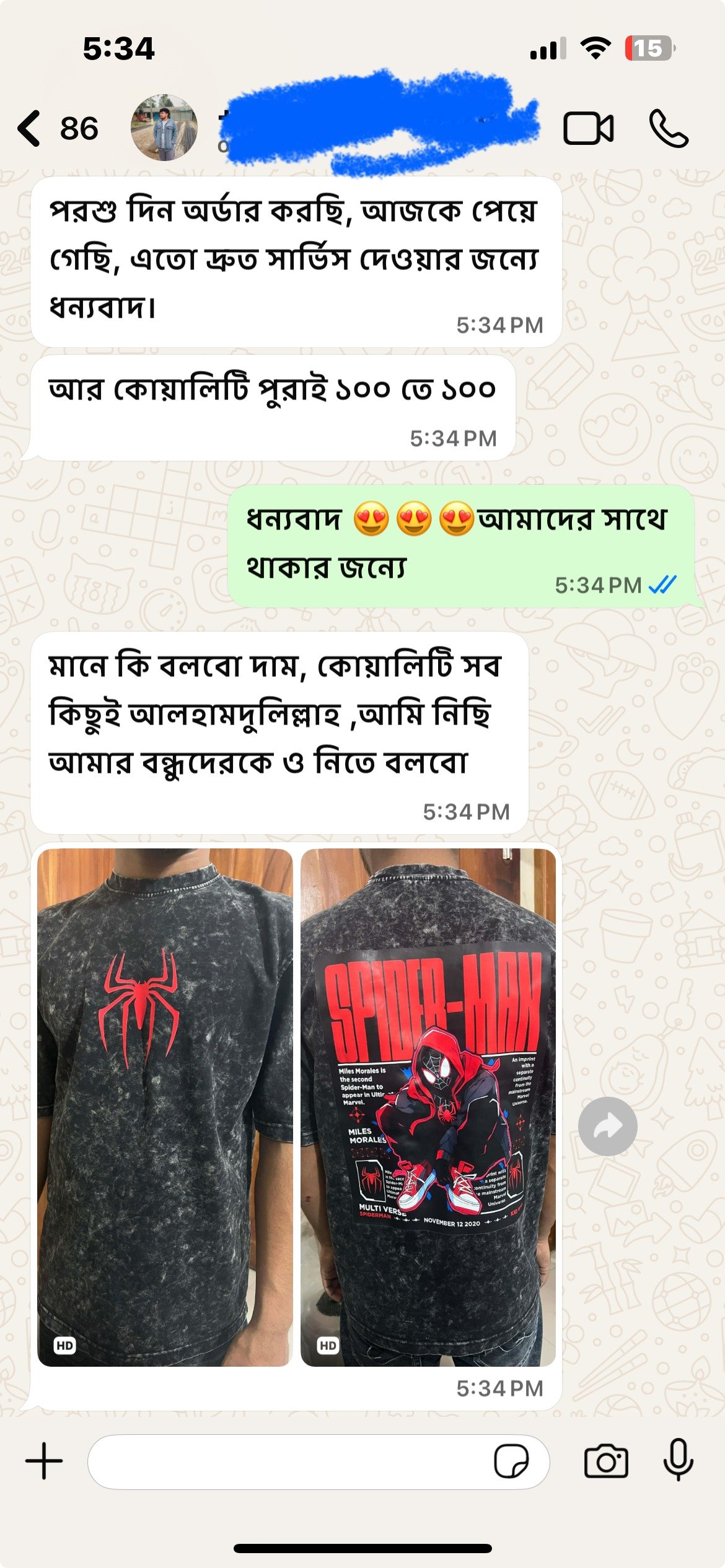Open the contact's profile photo
The image size is (725, 1568).
164,128
